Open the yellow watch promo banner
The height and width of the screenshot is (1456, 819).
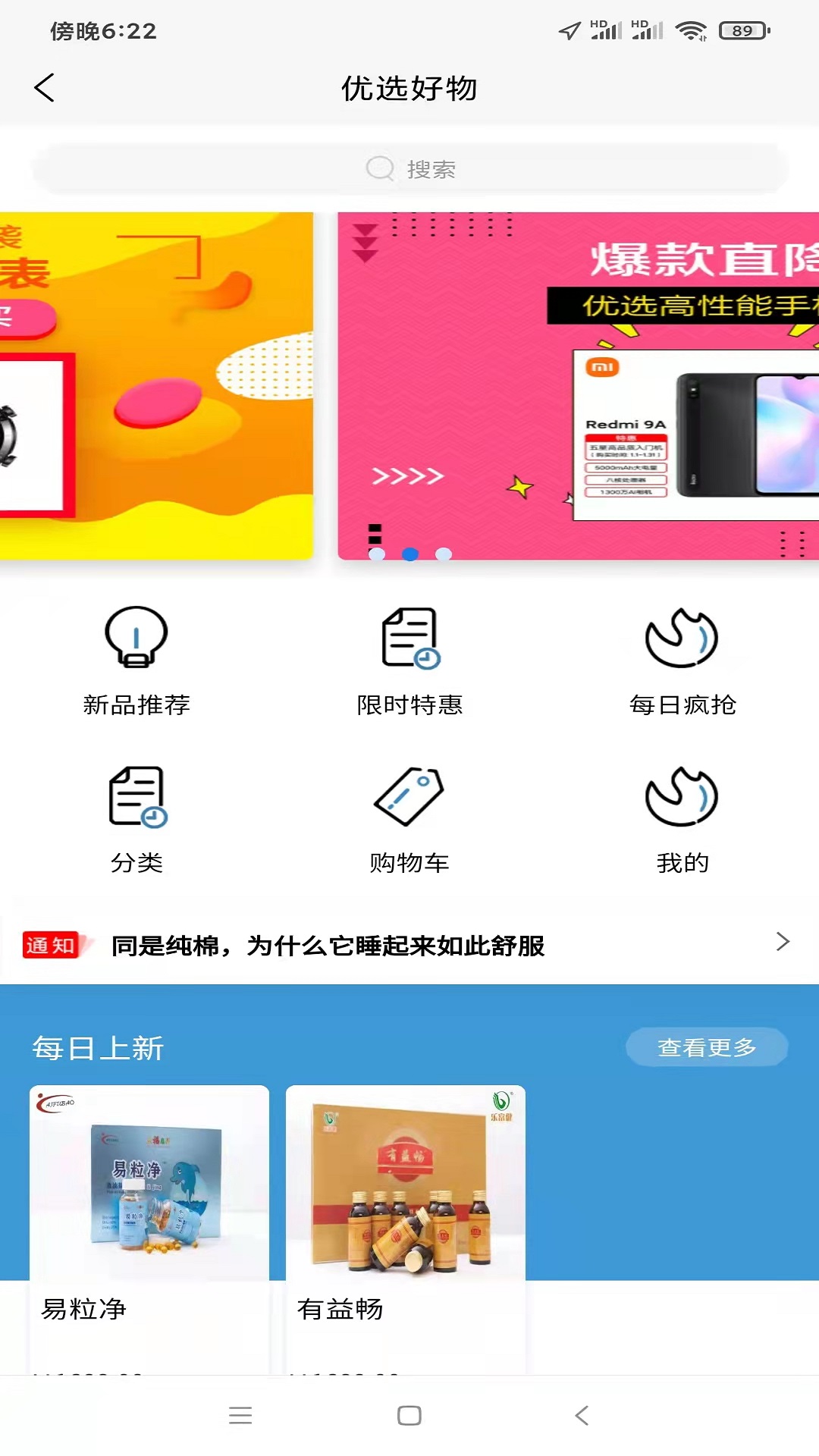[x=156, y=386]
